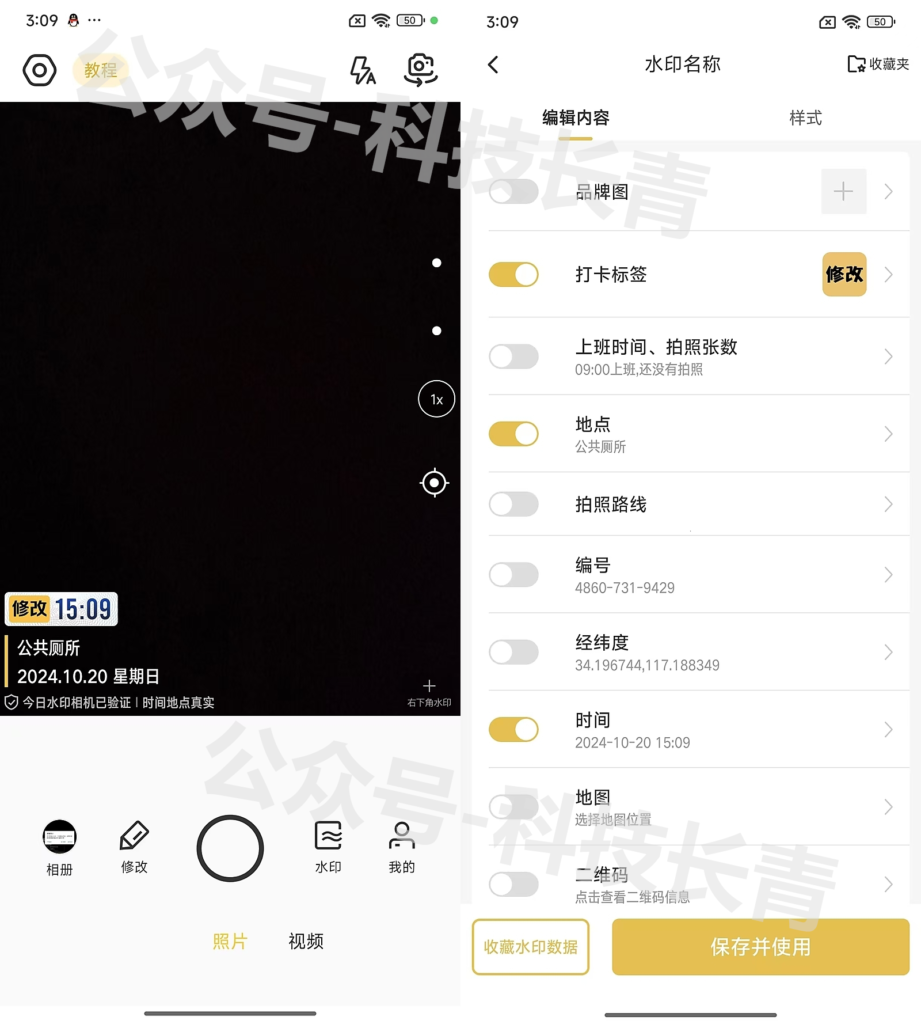Add a 右下角水印 corner watermark

point(429,691)
